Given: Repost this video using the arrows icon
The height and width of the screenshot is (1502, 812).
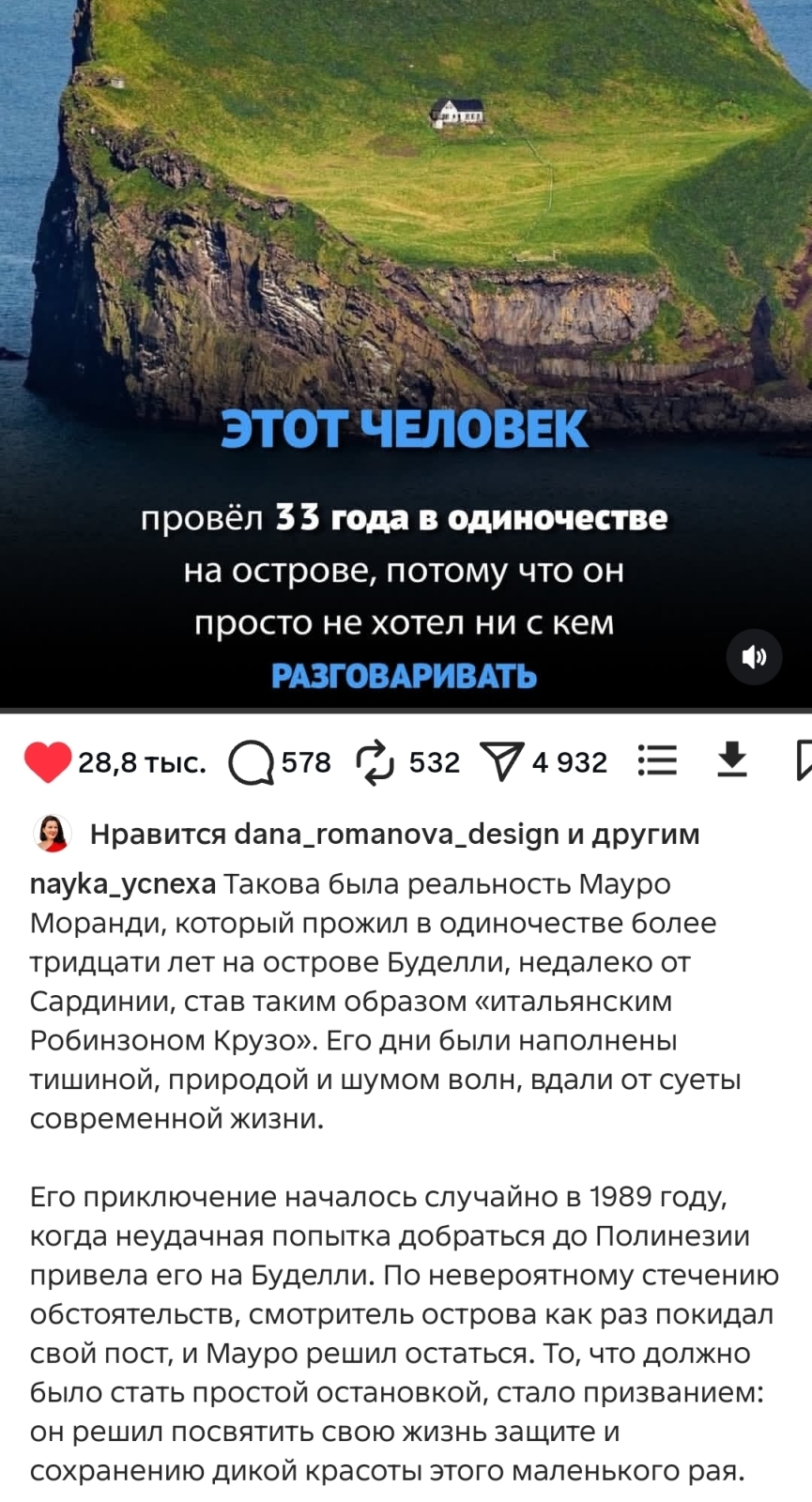Looking at the screenshot, I should click(375, 761).
